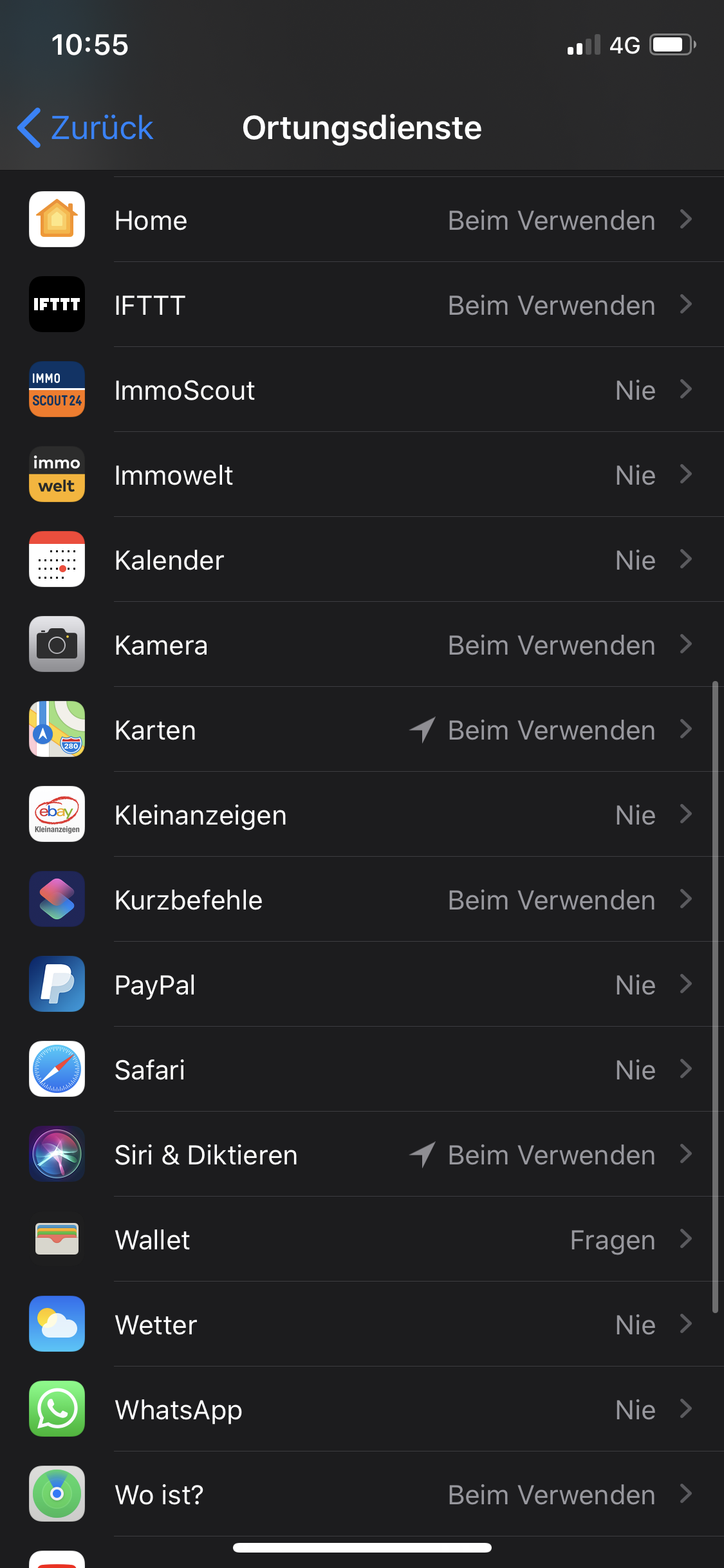Viewport: 724px width, 1568px height.
Task: Open the Wo ist? row
Action: 362,1495
